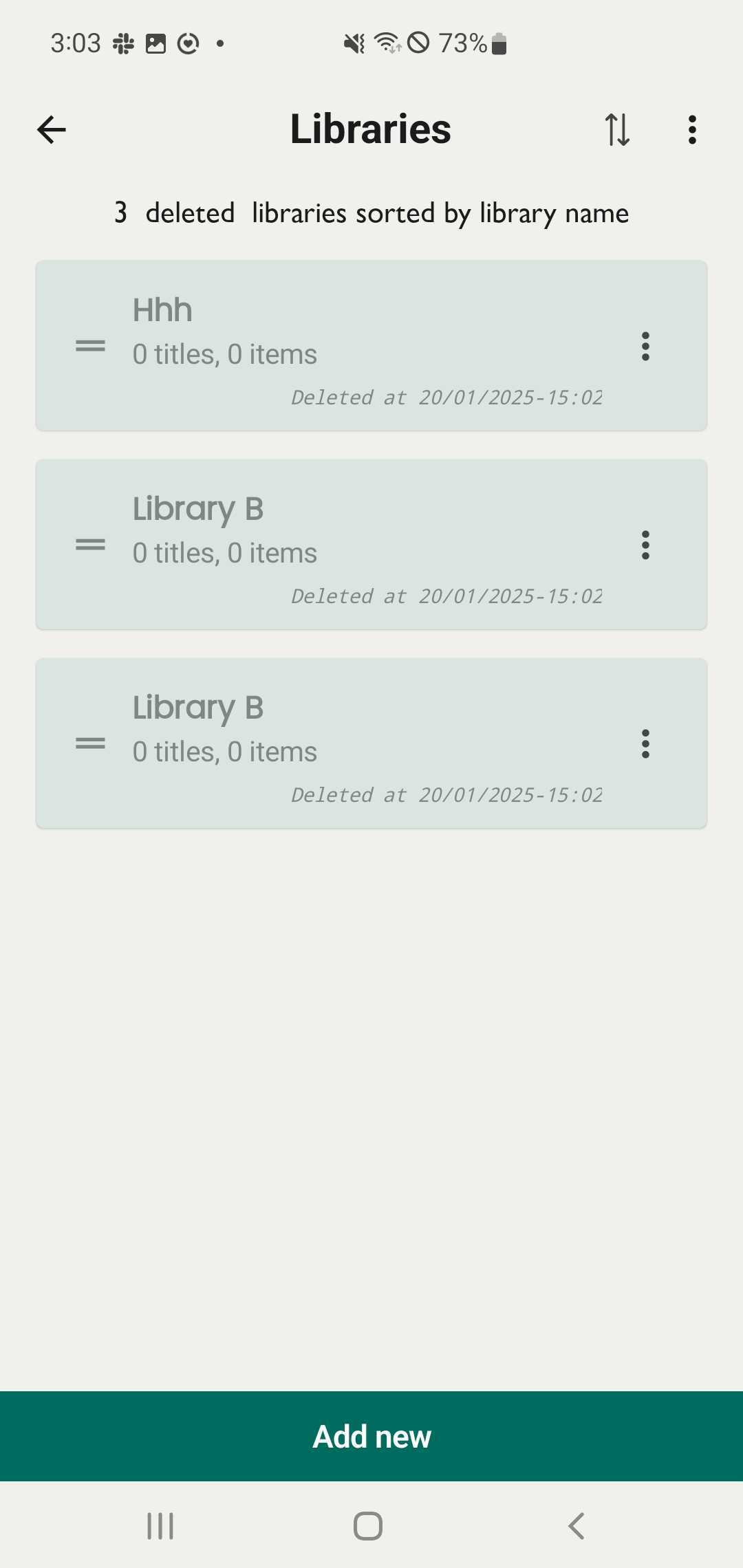Tap the reorder handle on Hhh library

click(91, 346)
